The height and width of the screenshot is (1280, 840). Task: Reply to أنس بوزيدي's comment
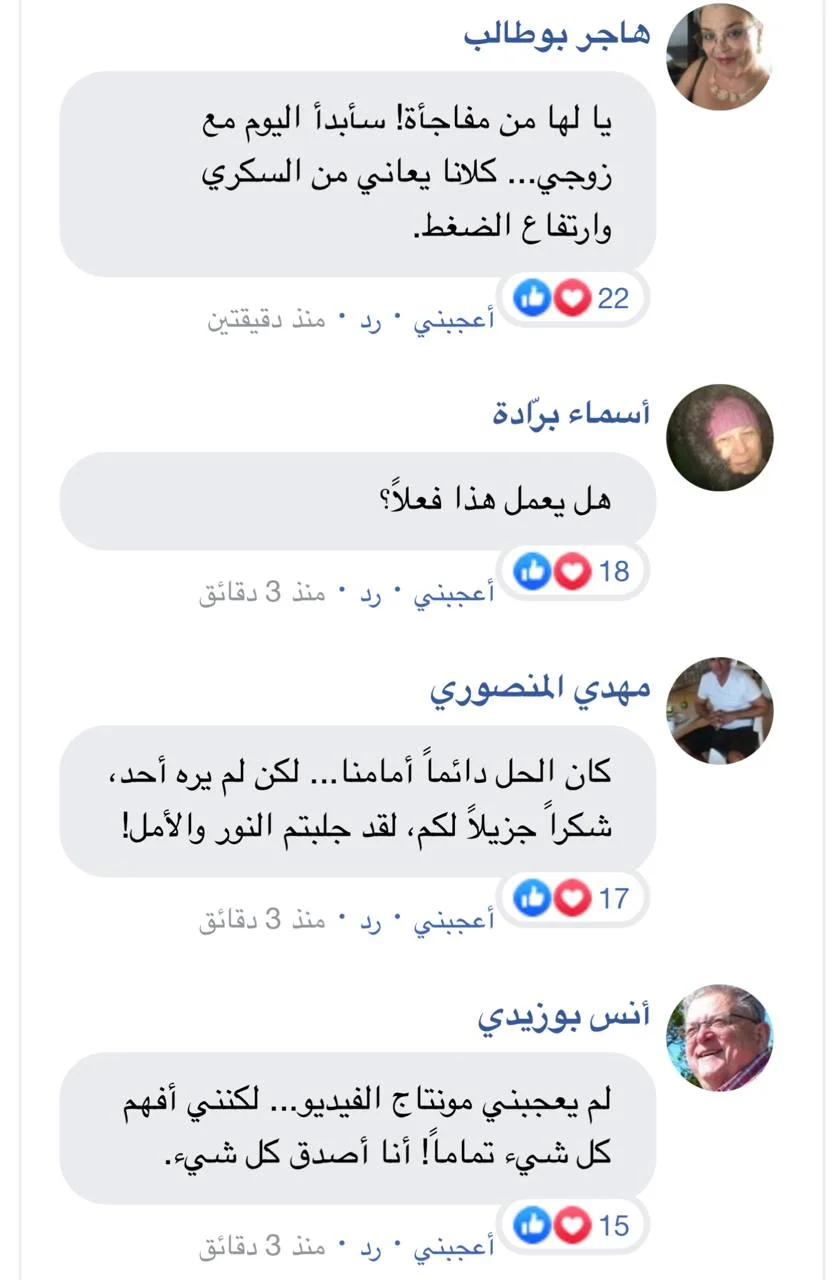pyautogui.click(x=371, y=1248)
